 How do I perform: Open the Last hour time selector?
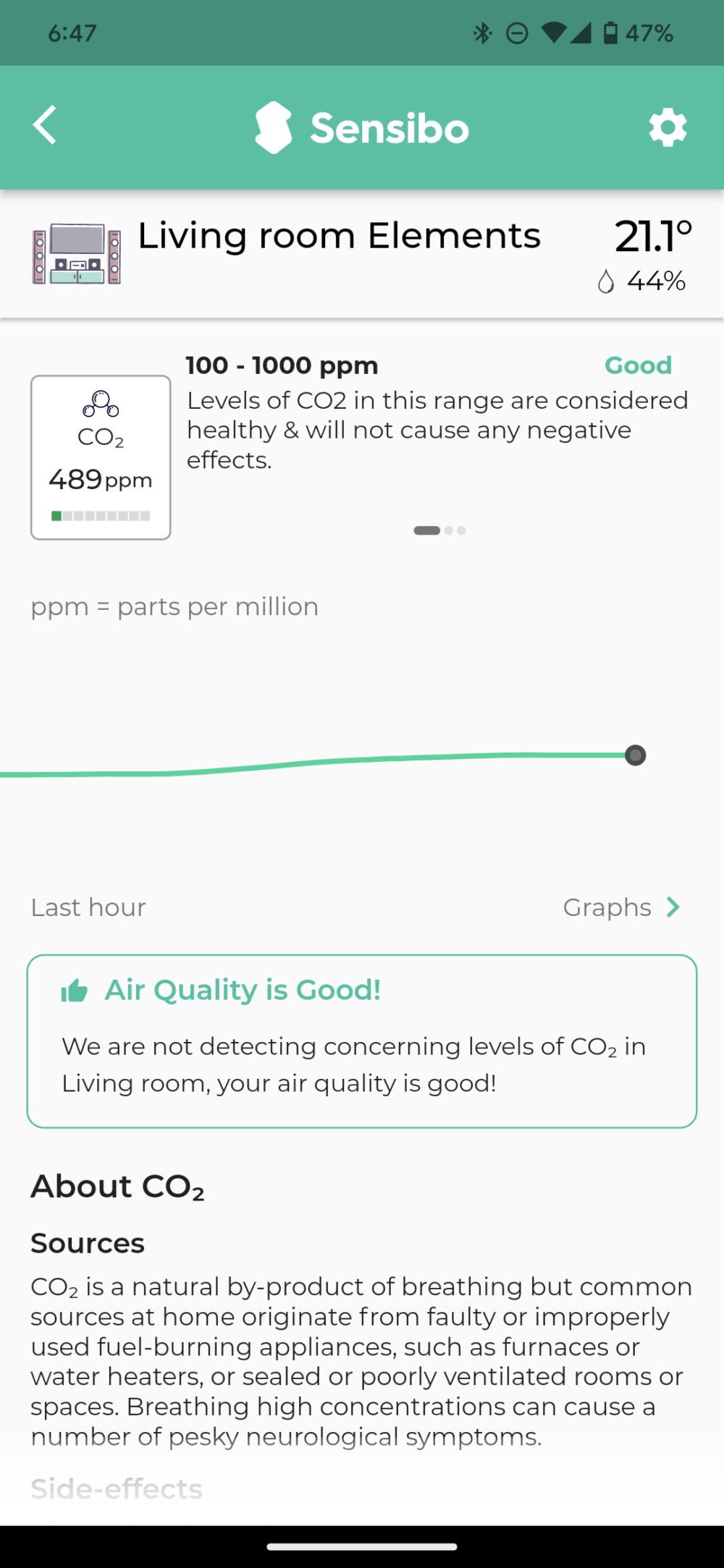(x=88, y=907)
